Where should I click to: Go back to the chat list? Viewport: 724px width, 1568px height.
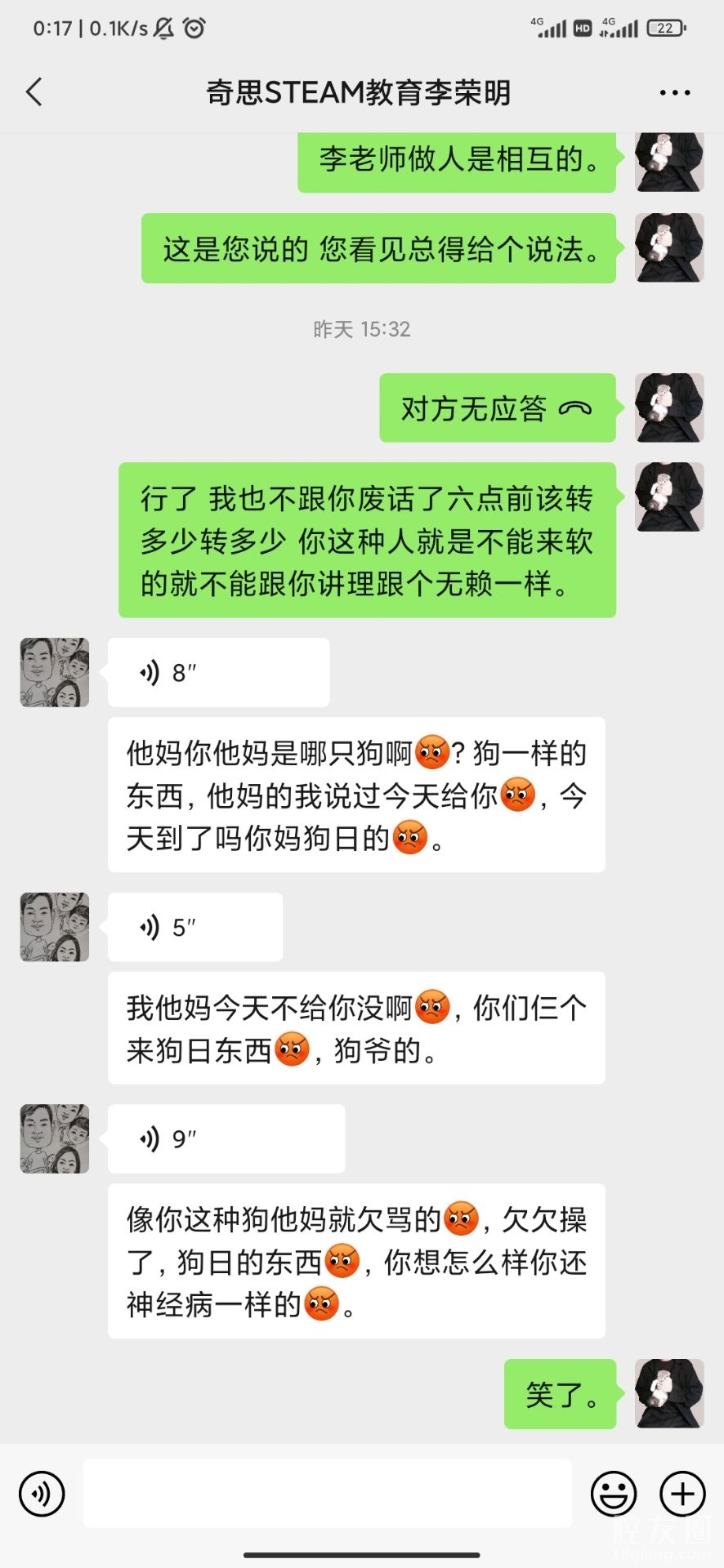click(34, 92)
